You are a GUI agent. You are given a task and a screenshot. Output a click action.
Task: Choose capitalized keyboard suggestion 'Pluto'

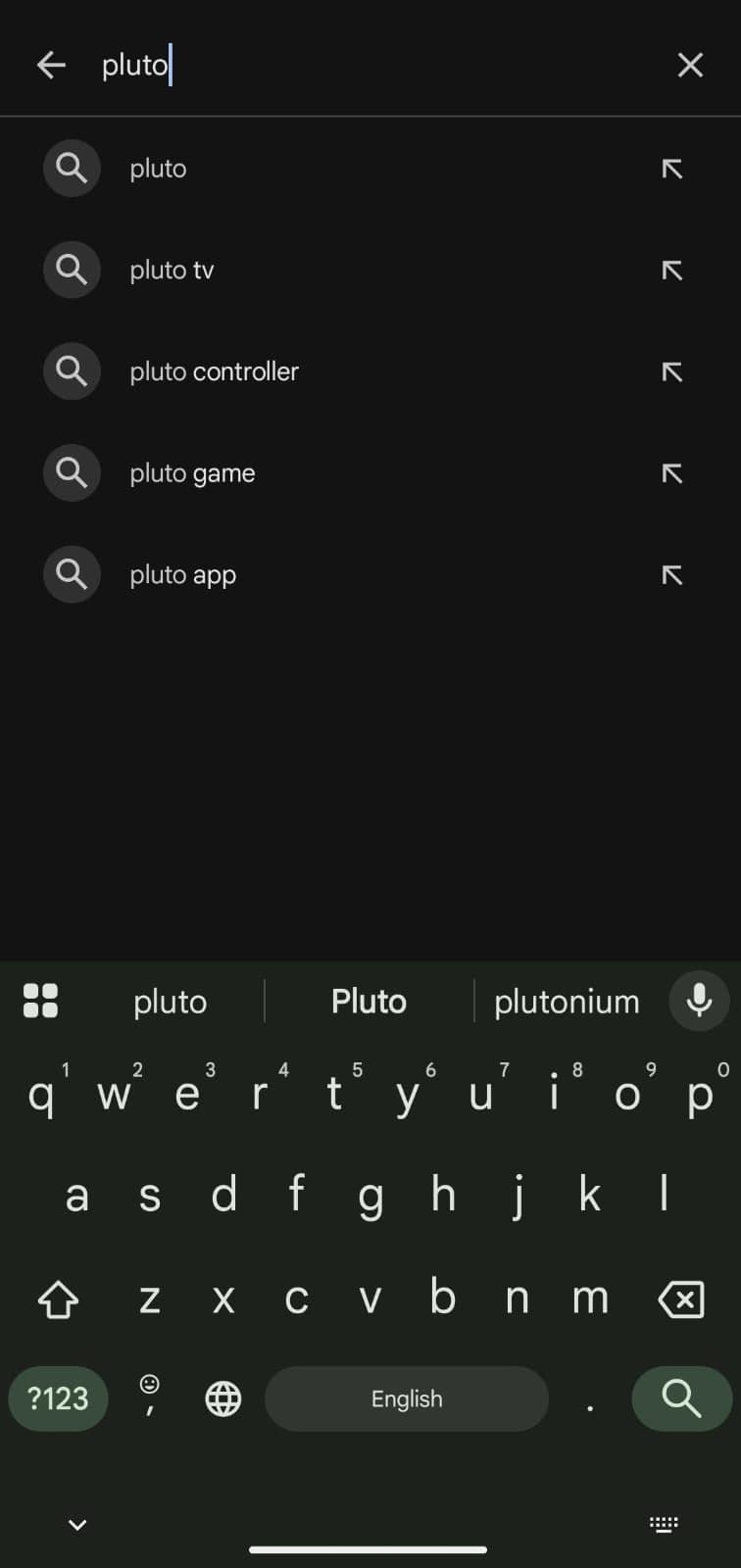(x=369, y=1002)
